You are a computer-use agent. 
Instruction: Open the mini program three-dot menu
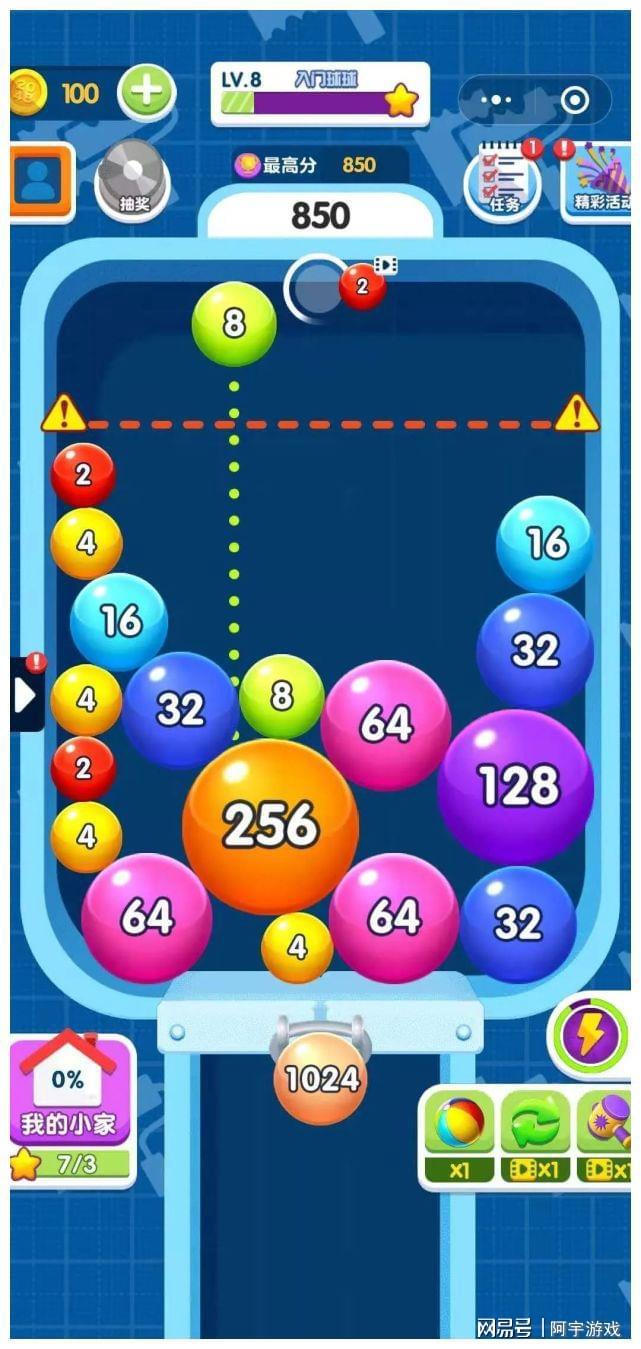[x=496, y=99]
